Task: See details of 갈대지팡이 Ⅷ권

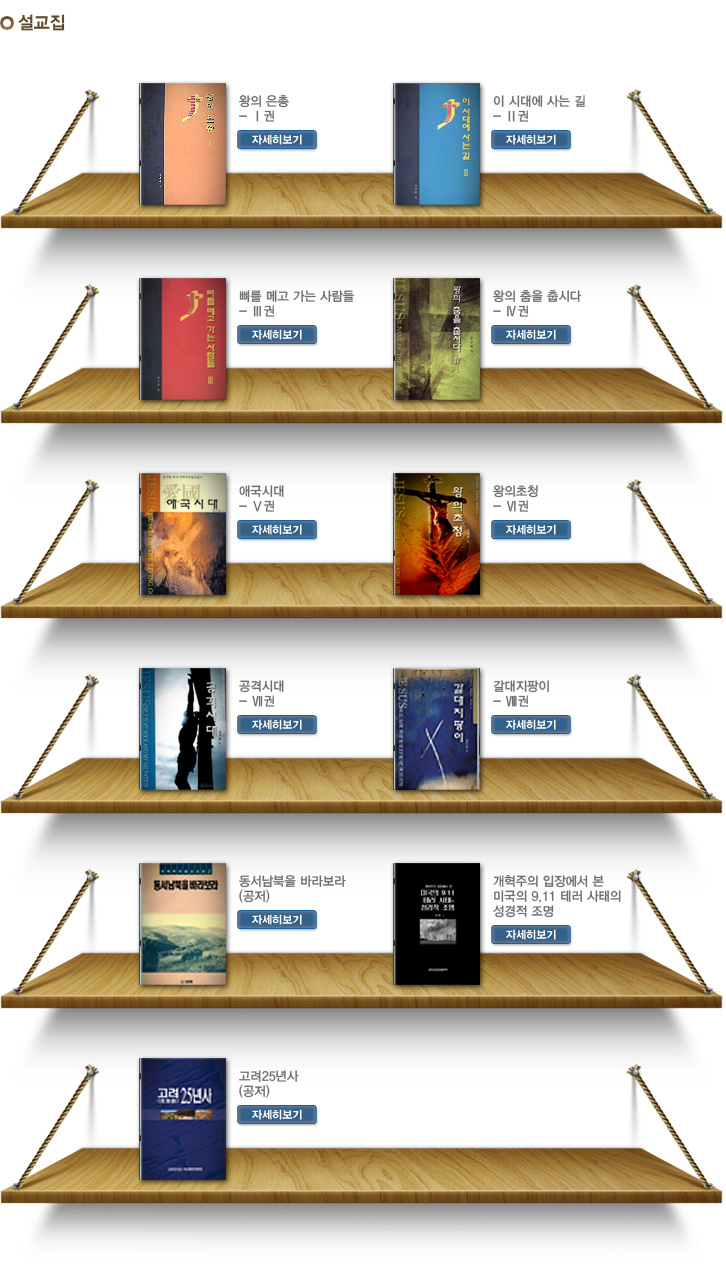Action: tap(531, 724)
